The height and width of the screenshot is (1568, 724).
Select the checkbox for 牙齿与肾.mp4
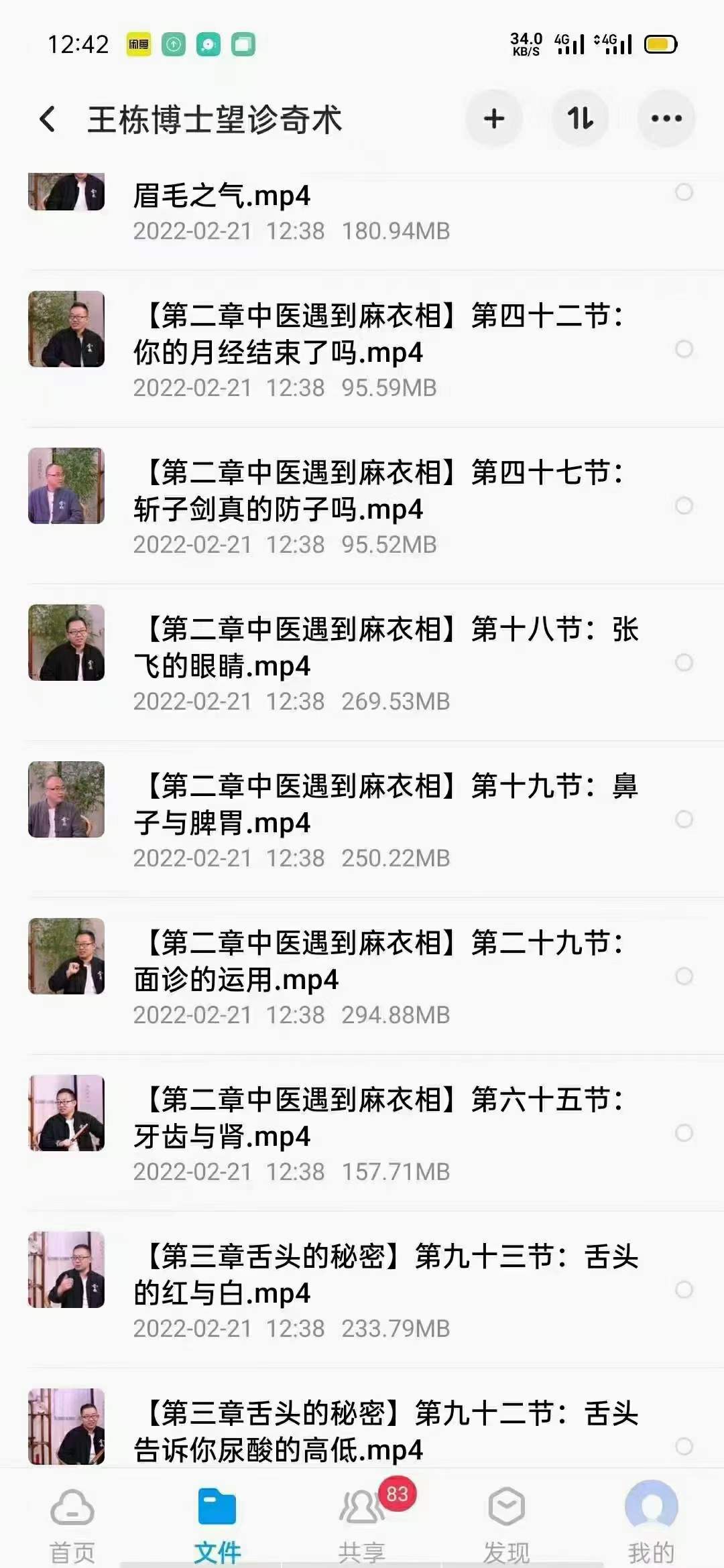pyautogui.click(x=685, y=1132)
